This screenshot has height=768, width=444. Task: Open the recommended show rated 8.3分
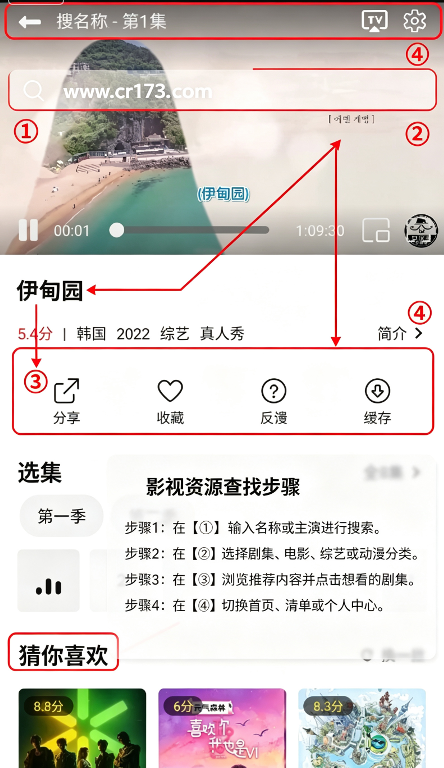pos(362,728)
